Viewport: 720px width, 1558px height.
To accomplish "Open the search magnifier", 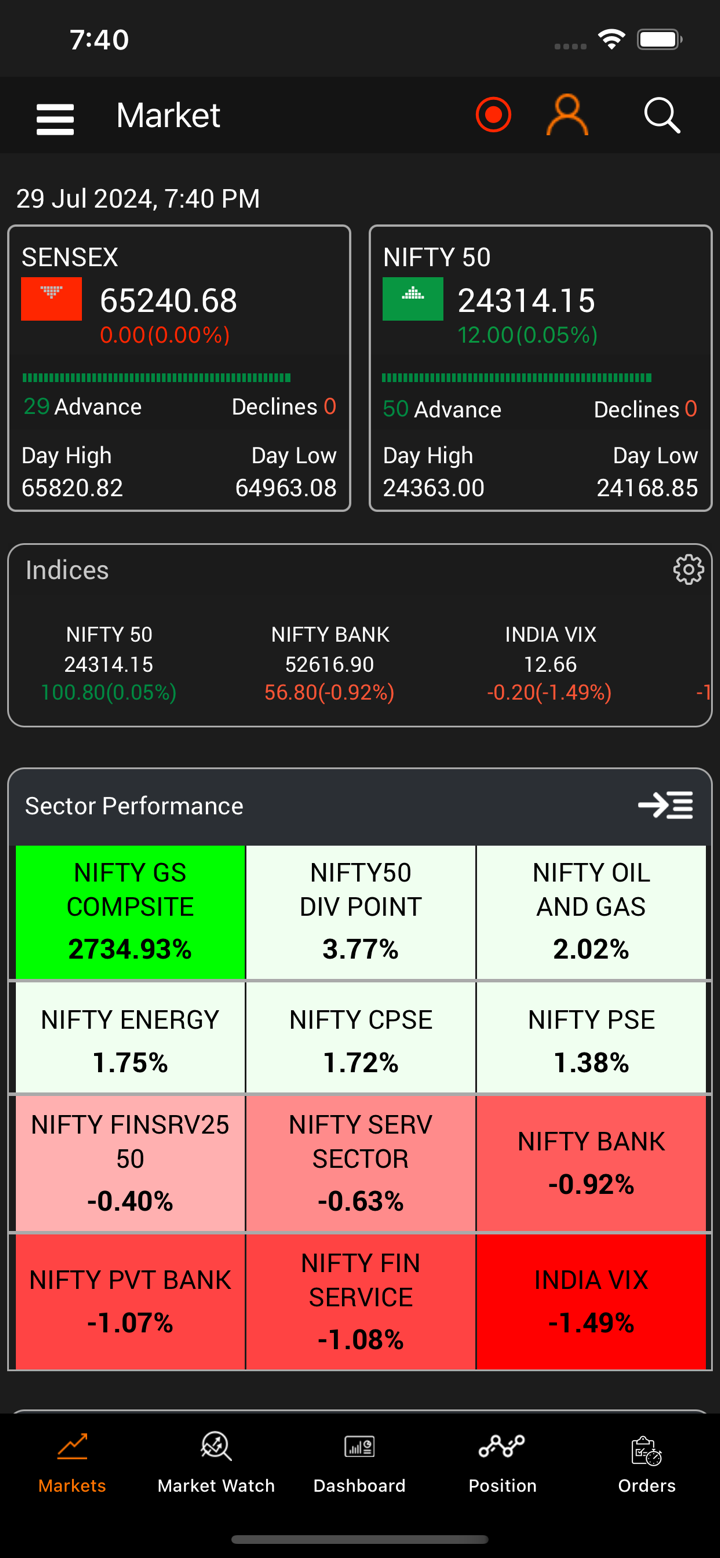I will click(661, 115).
